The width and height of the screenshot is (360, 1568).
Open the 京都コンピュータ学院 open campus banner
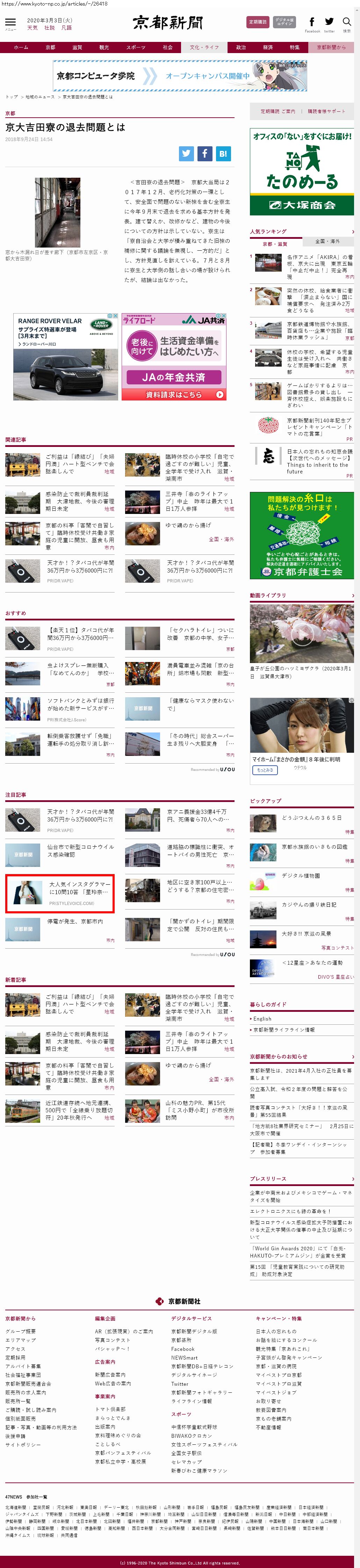click(180, 76)
